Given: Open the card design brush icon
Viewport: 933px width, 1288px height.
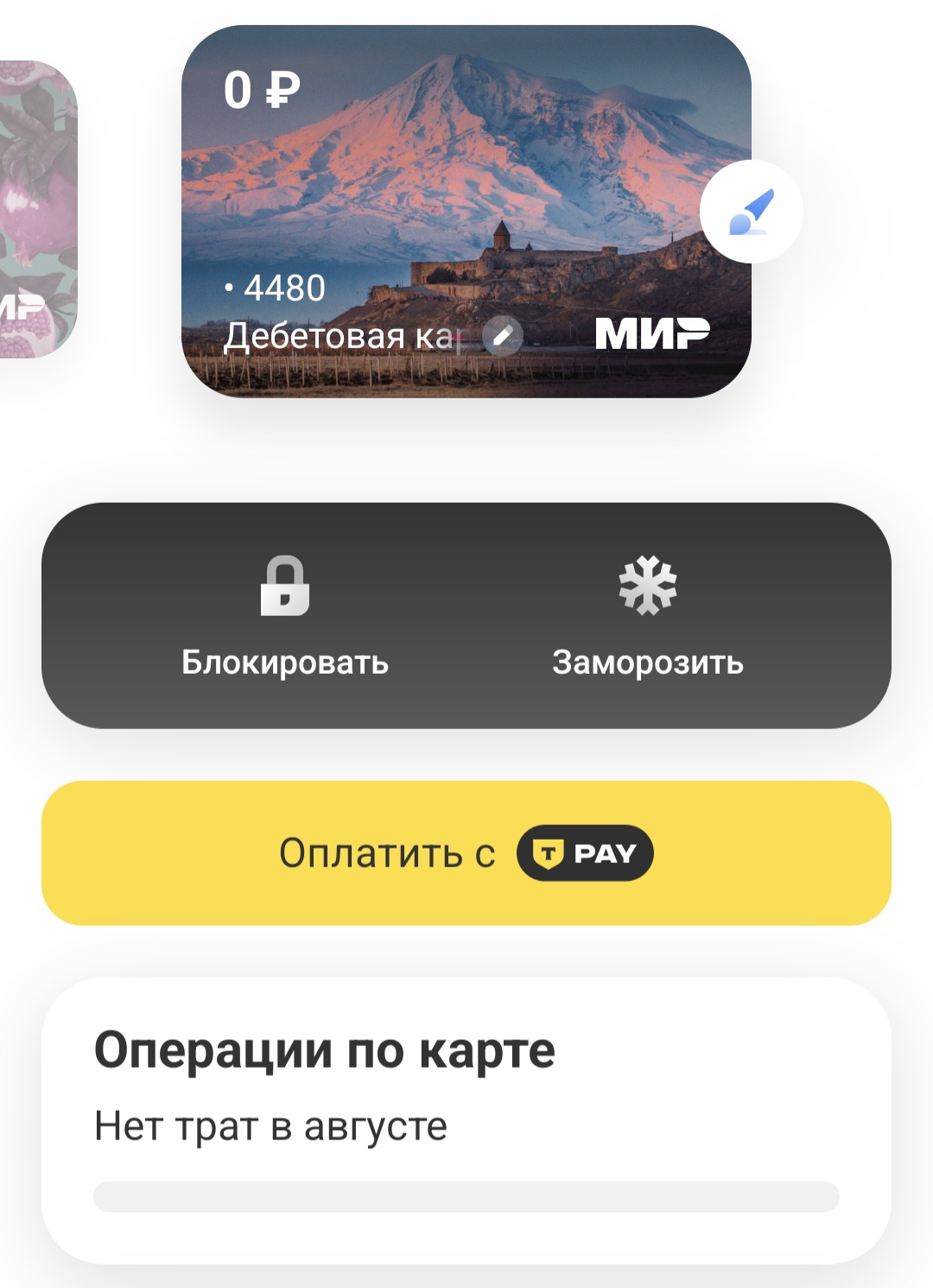Looking at the screenshot, I should click(x=751, y=212).
